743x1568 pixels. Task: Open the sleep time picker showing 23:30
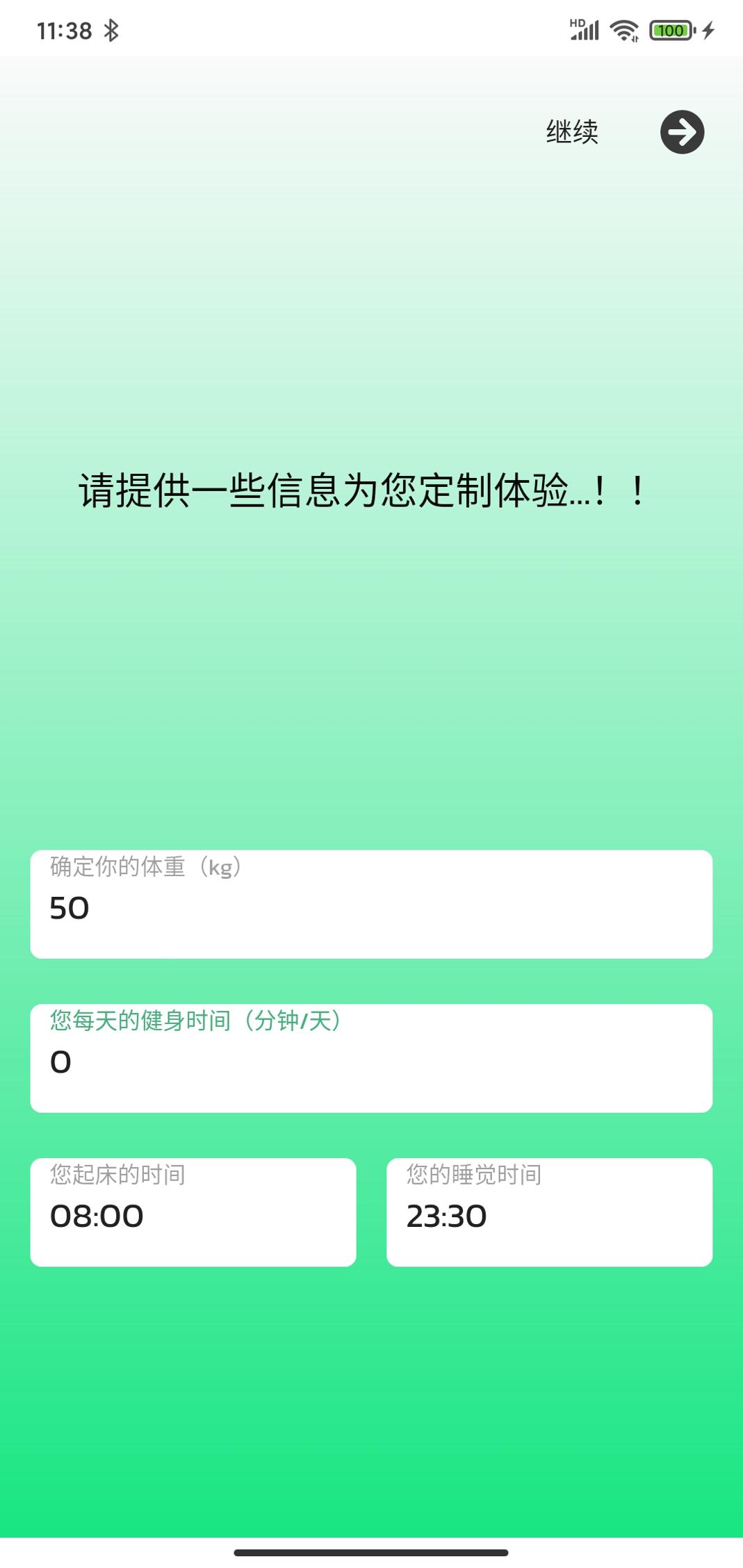pos(550,1212)
